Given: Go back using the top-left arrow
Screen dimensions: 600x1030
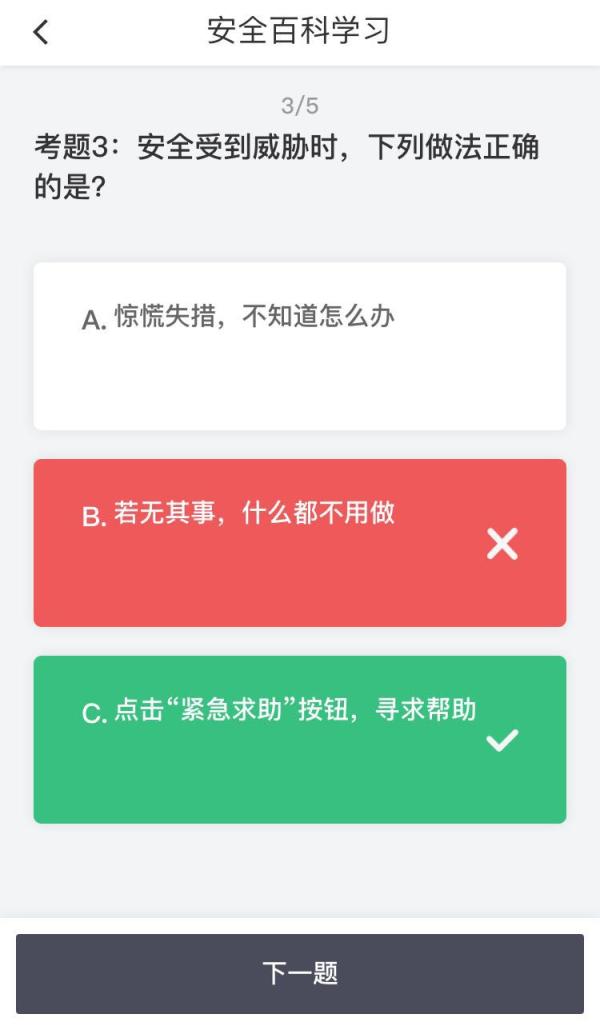Looking at the screenshot, I should (40, 32).
